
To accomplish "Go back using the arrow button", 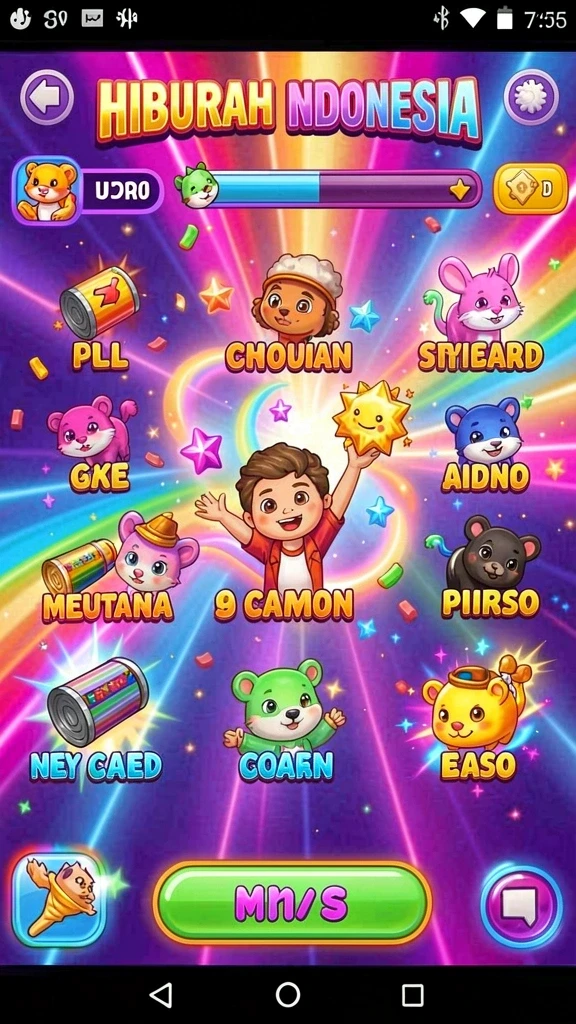I will [x=46, y=98].
